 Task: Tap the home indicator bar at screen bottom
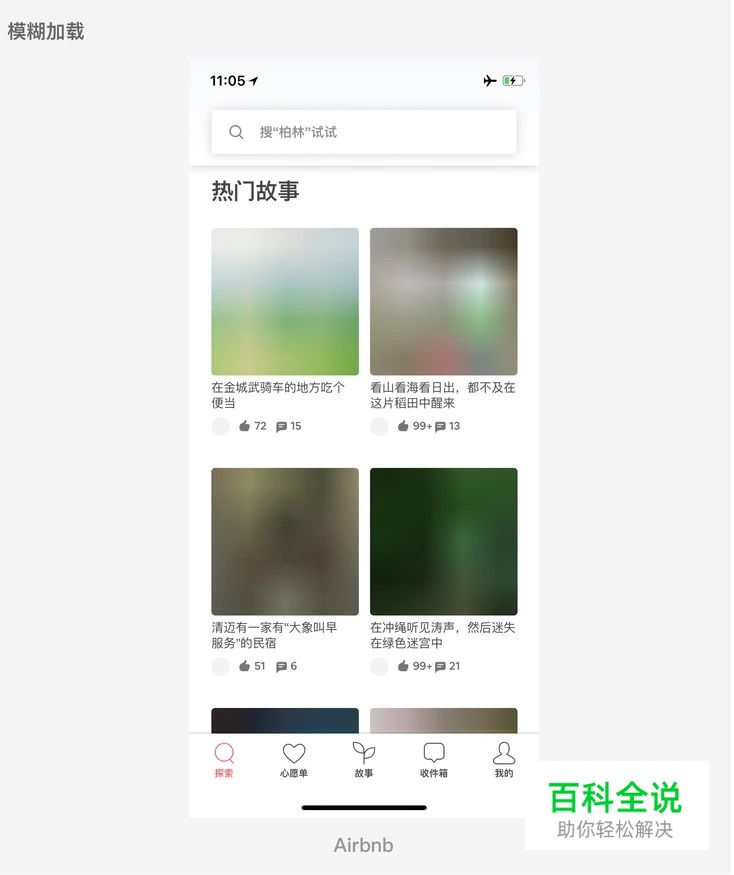tap(363, 806)
